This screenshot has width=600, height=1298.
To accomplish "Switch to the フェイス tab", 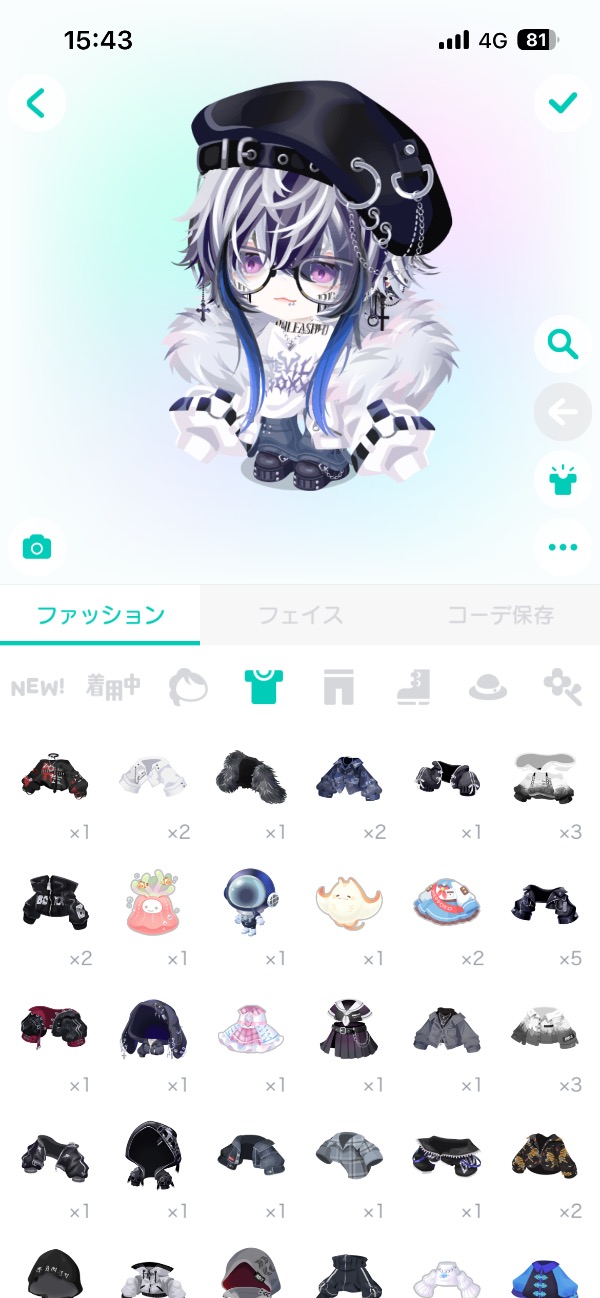I will pyautogui.click(x=300, y=615).
